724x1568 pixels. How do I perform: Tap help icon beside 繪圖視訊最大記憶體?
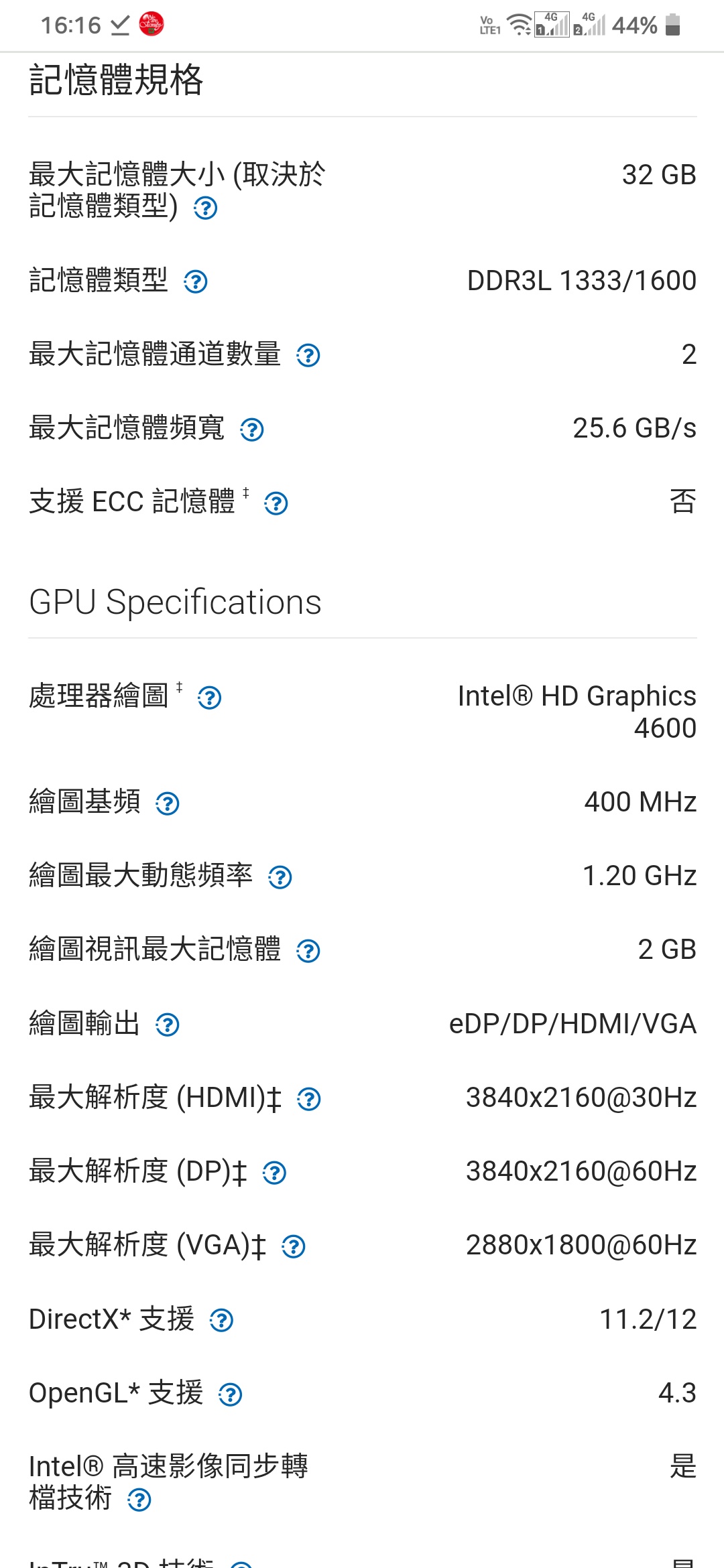pyautogui.click(x=308, y=951)
